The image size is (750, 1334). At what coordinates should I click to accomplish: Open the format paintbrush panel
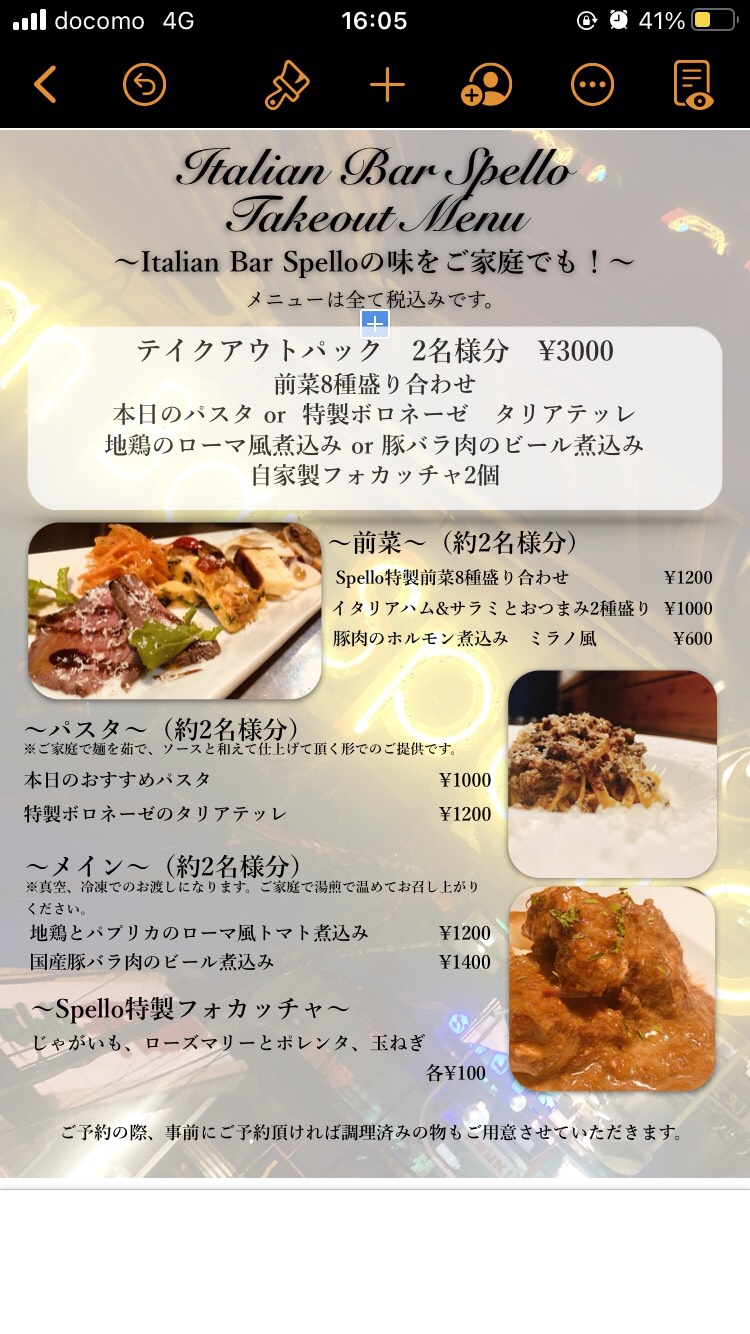coord(287,85)
